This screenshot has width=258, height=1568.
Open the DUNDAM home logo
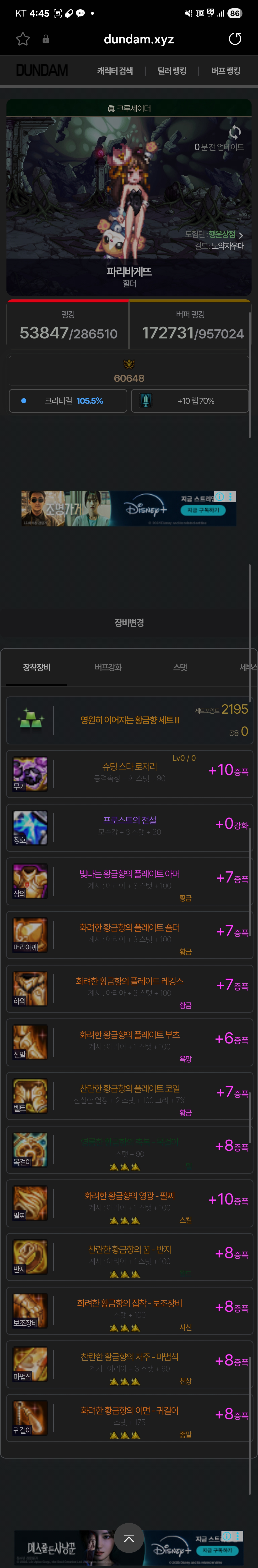coord(42,71)
